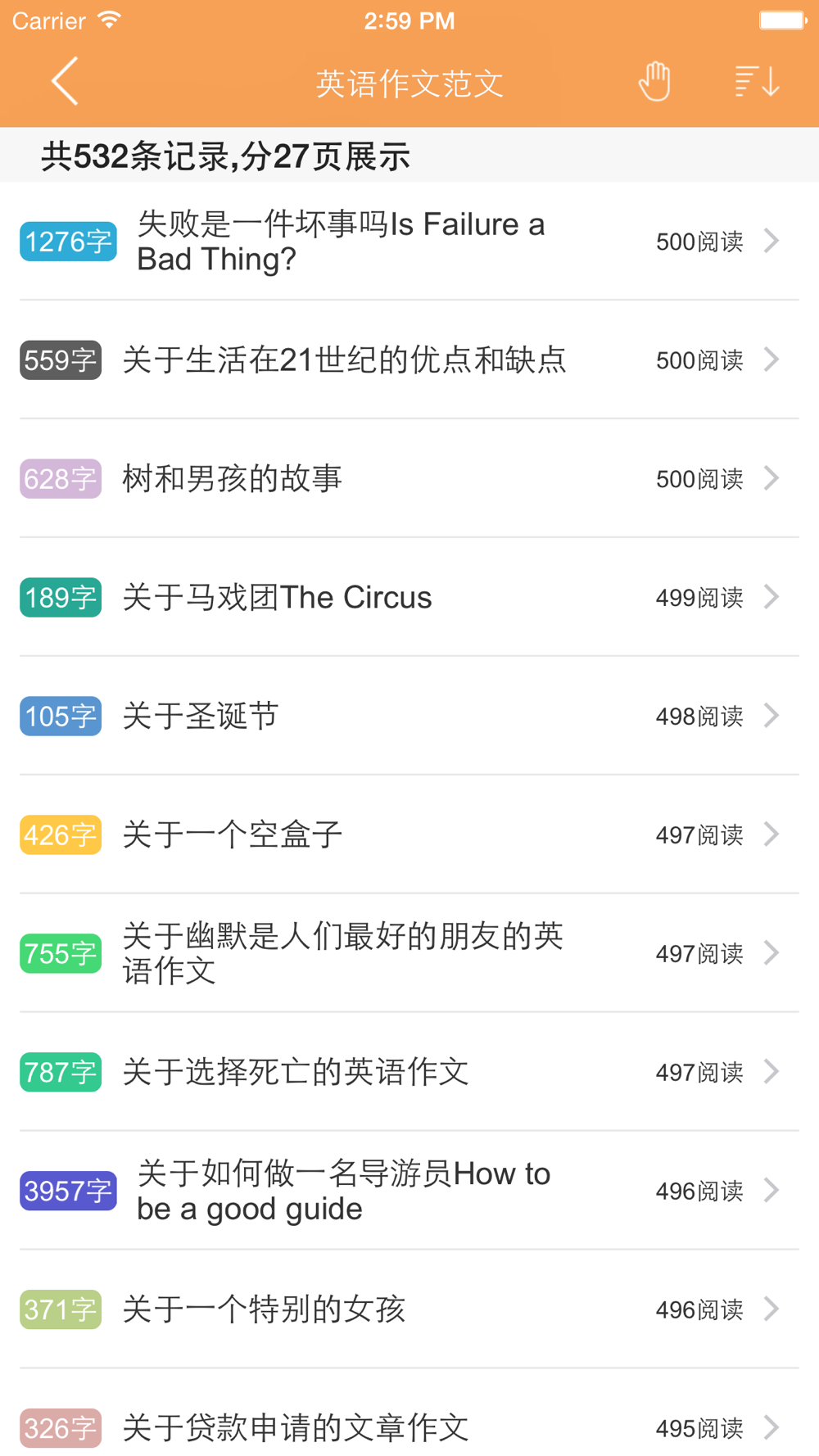The height and width of the screenshot is (1456, 819).
Task: Open the essay Is Failure a Bad Thing?
Action: [x=409, y=242]
